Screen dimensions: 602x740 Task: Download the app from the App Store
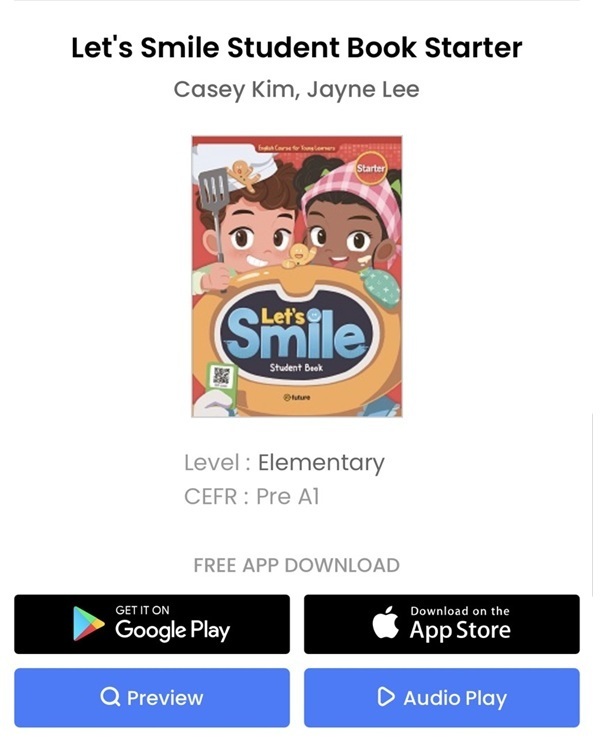tap(441, 624)
